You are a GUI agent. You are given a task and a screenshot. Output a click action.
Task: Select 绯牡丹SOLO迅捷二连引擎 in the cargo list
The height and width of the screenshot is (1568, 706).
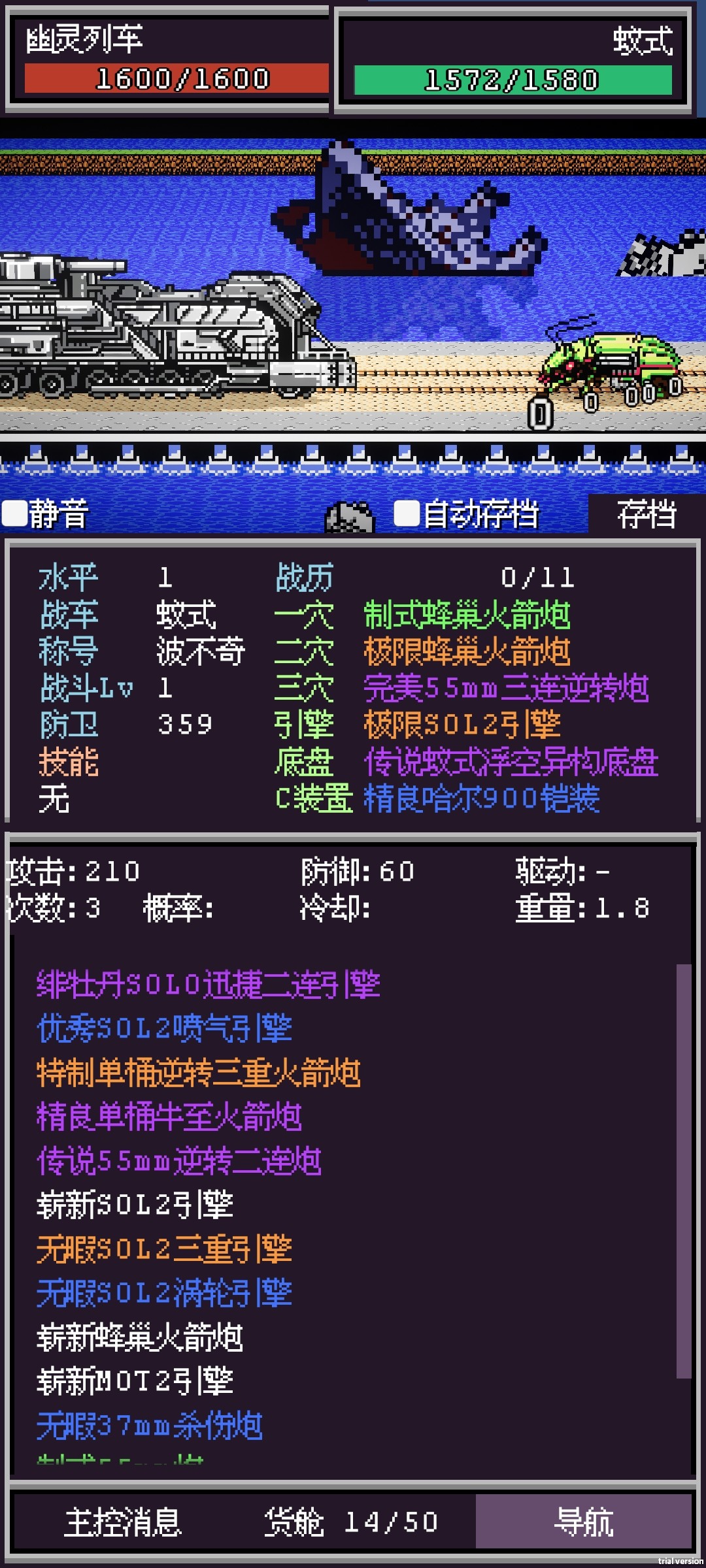coord(208,985)
